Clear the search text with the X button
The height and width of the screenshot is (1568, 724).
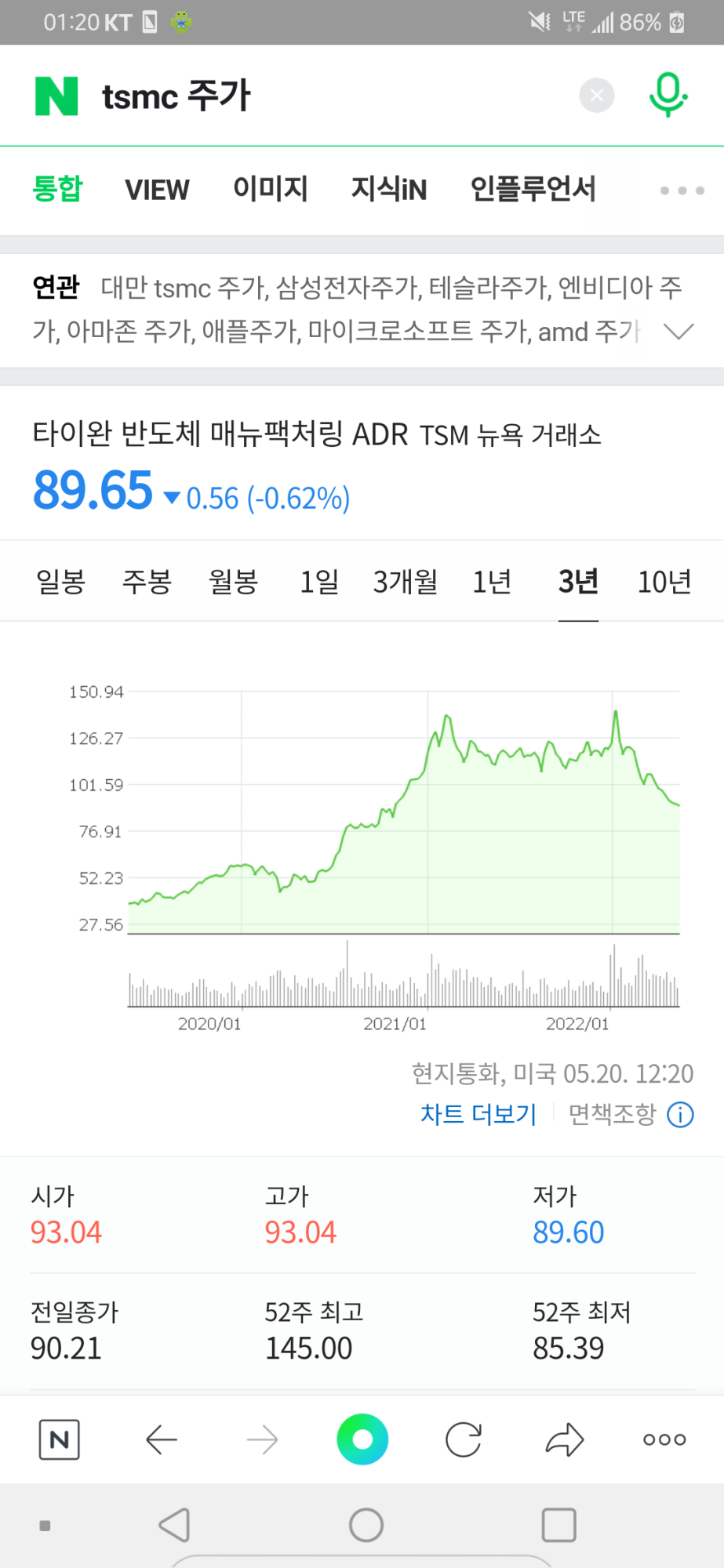pyautogui.click(x=596, y=96)
